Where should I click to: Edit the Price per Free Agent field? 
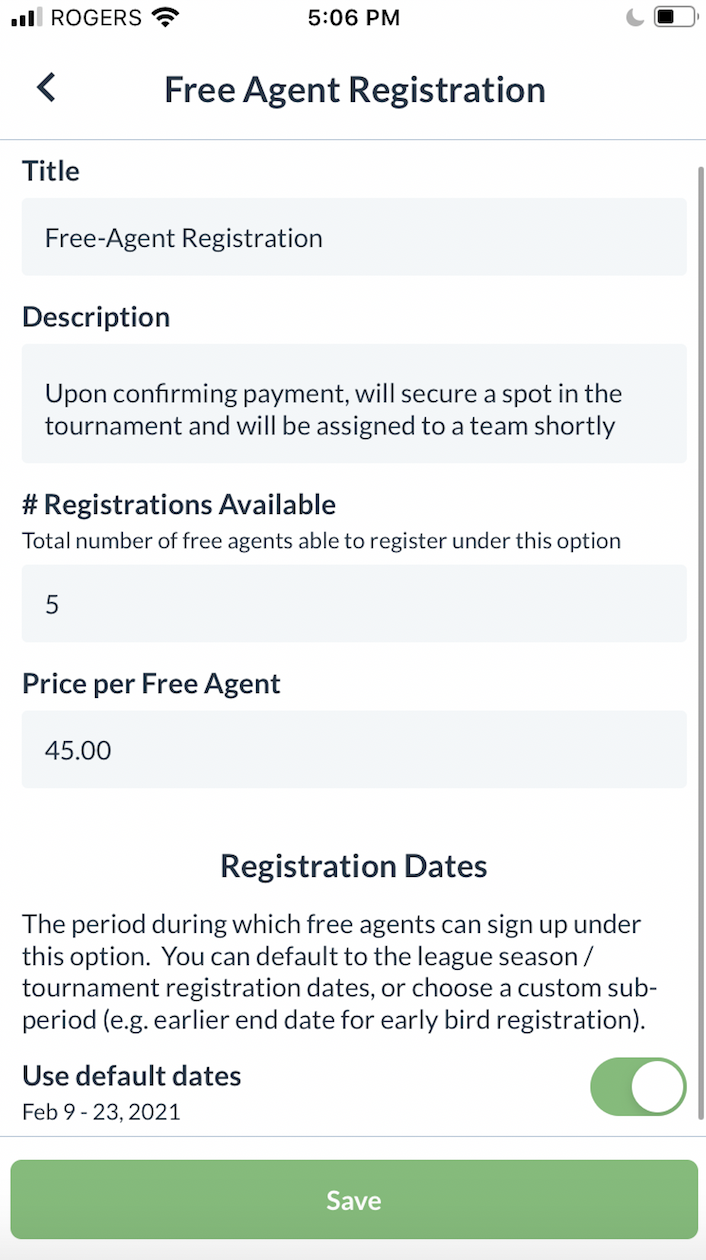point(354,749)
